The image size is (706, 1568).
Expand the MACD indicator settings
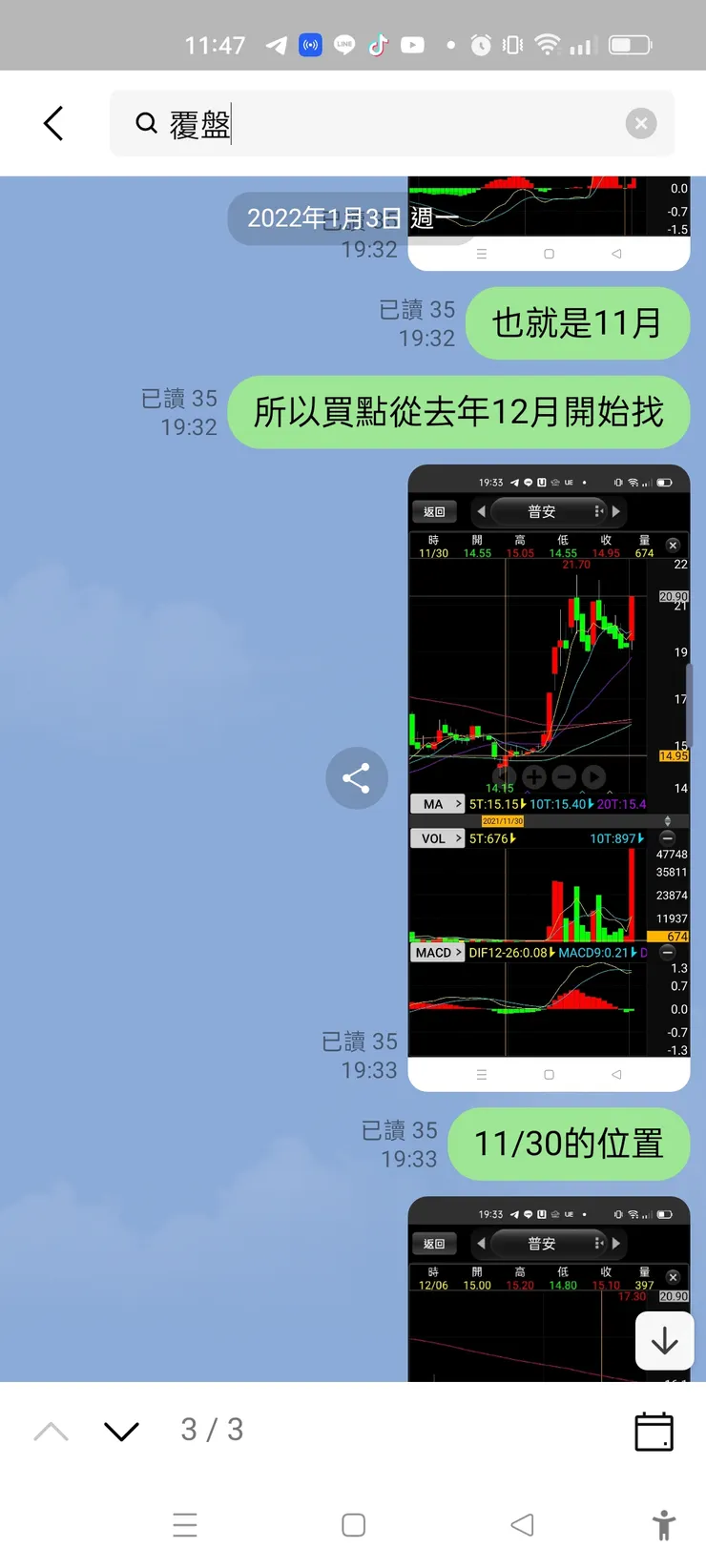(x=437, y=952)
